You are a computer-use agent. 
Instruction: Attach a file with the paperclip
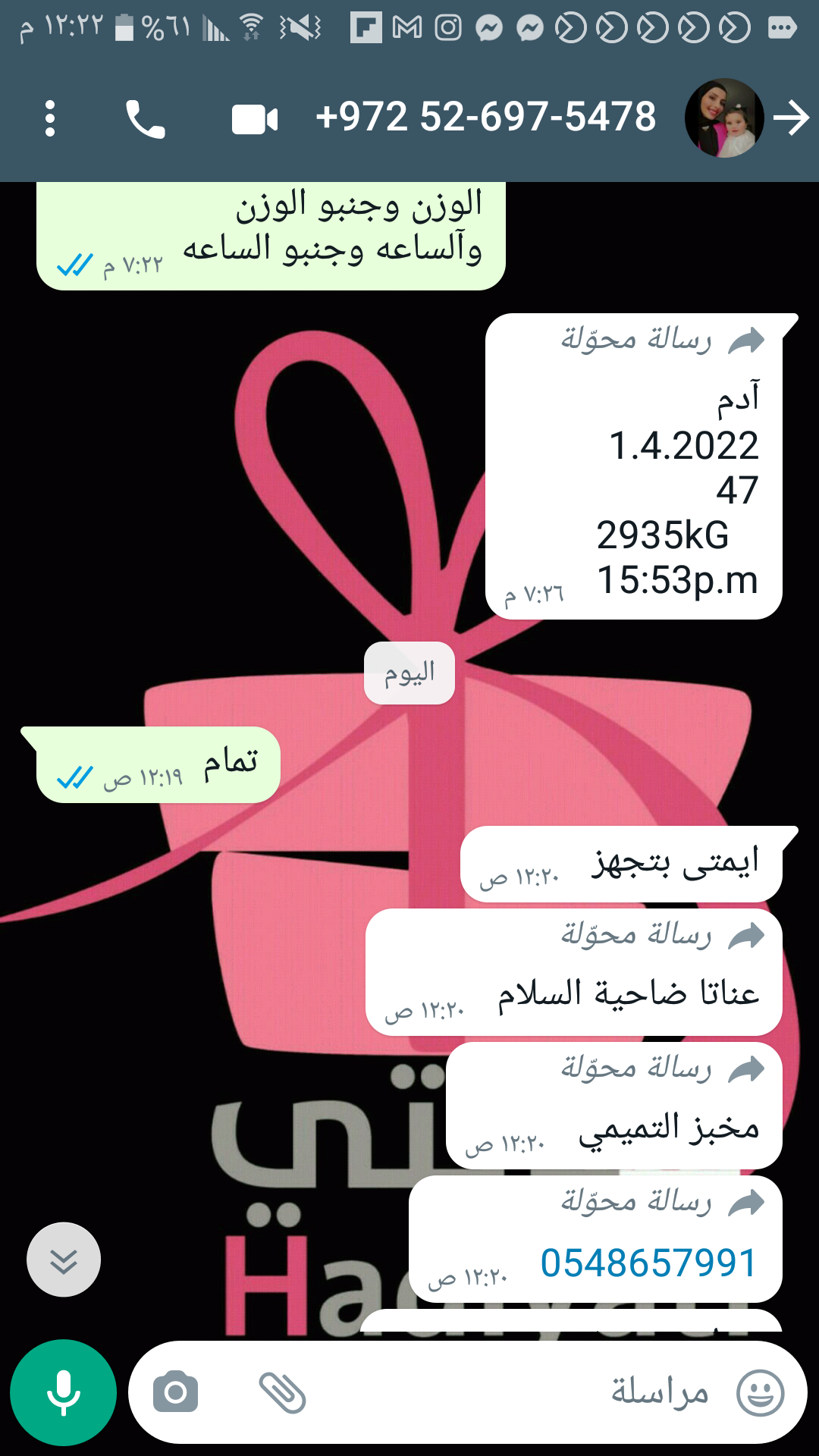[x=282, y=1392]
